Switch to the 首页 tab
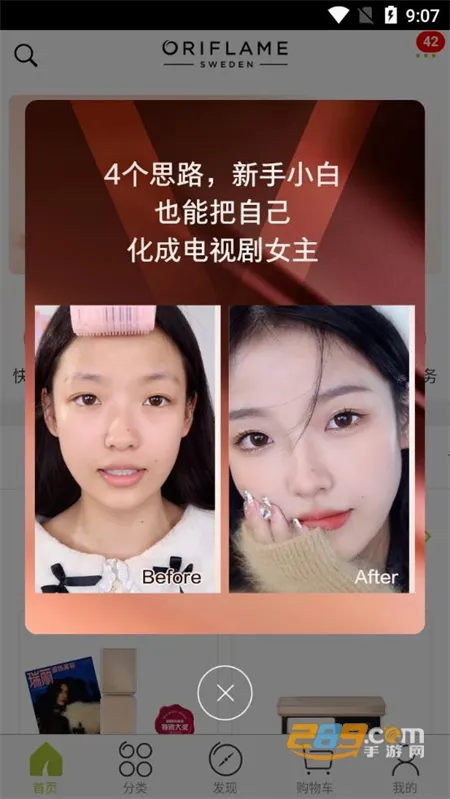This screenshot has width=450, height=799. [46, 768]
